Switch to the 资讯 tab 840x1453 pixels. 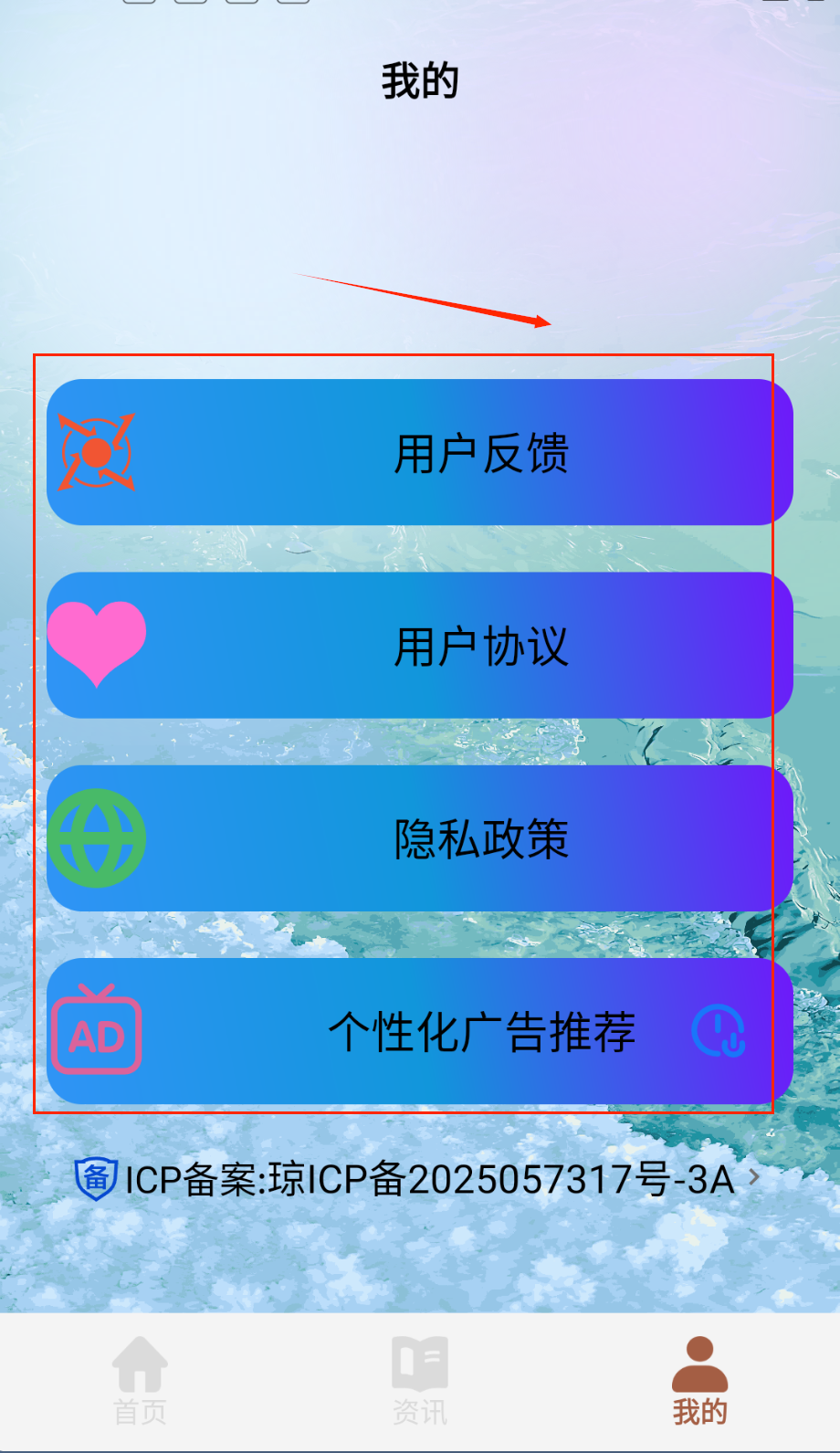420,1381
